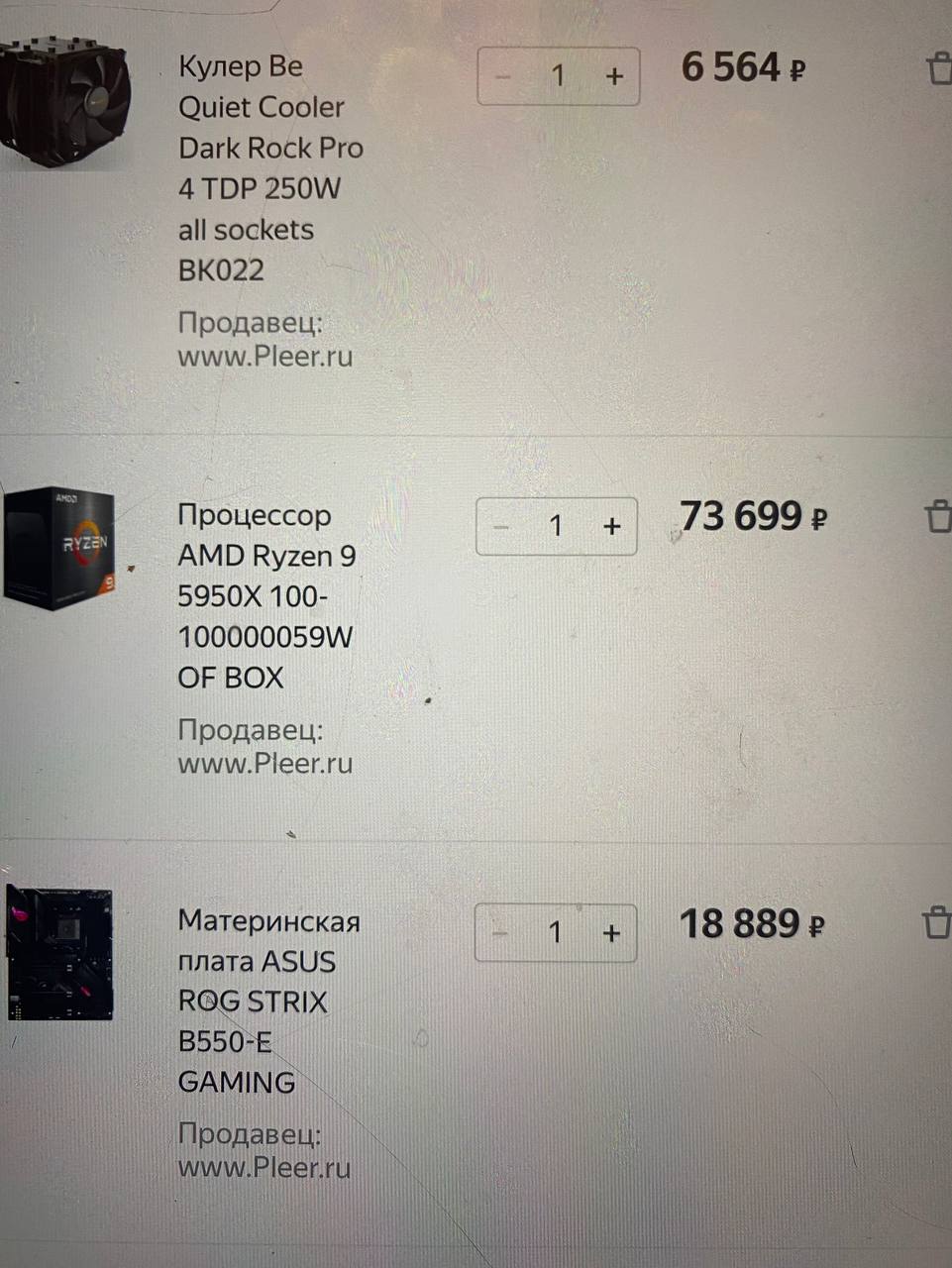Screen dimensions: 952x1268
Task: Increase ASUS ROG STRIX motherboard quantity
Action: click(611, 932)
